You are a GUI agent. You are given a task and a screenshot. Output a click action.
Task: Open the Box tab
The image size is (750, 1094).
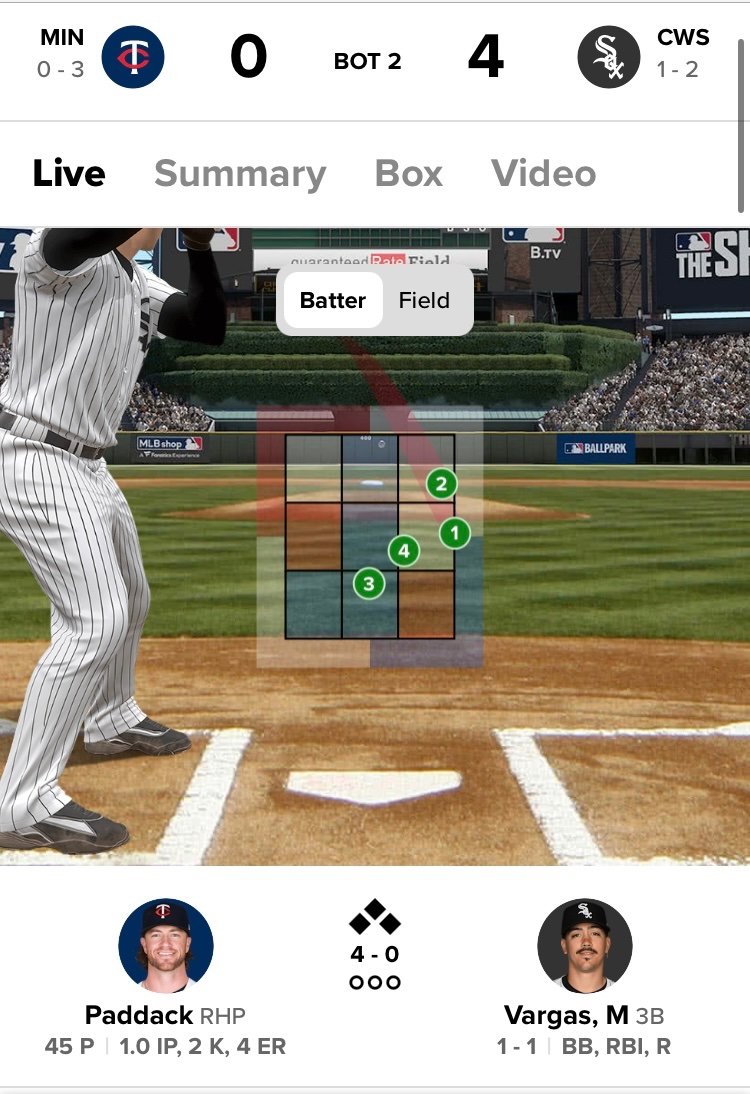click(x=408, y=174)
